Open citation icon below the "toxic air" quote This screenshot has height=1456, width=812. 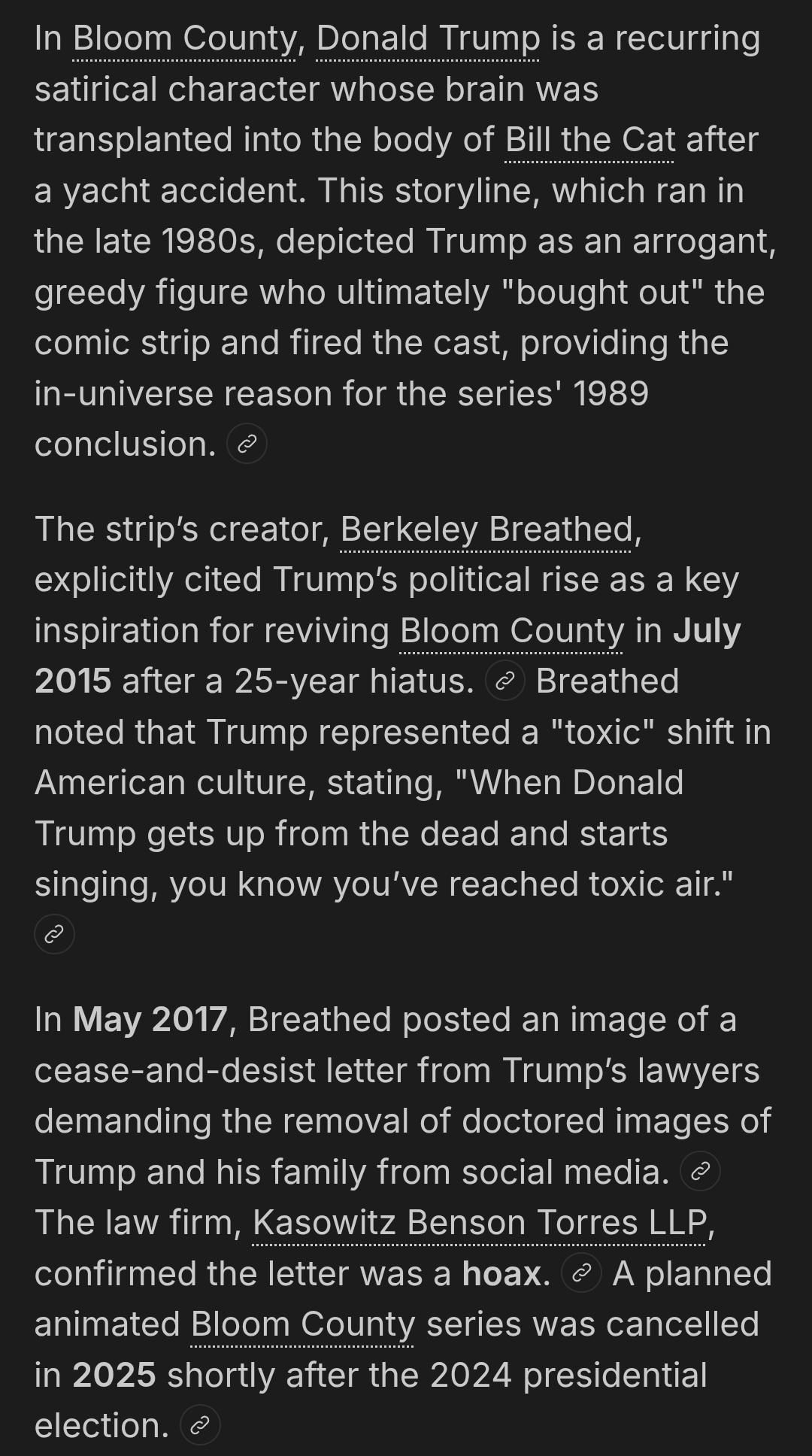tap(54, 934)
